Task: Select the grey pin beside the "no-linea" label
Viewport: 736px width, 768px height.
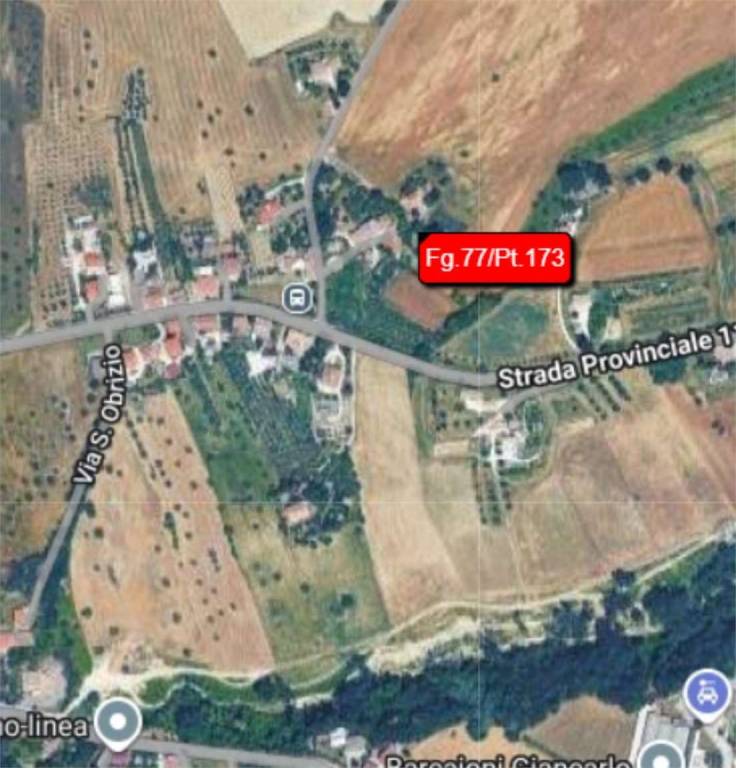Action: [x=118, y=722]
